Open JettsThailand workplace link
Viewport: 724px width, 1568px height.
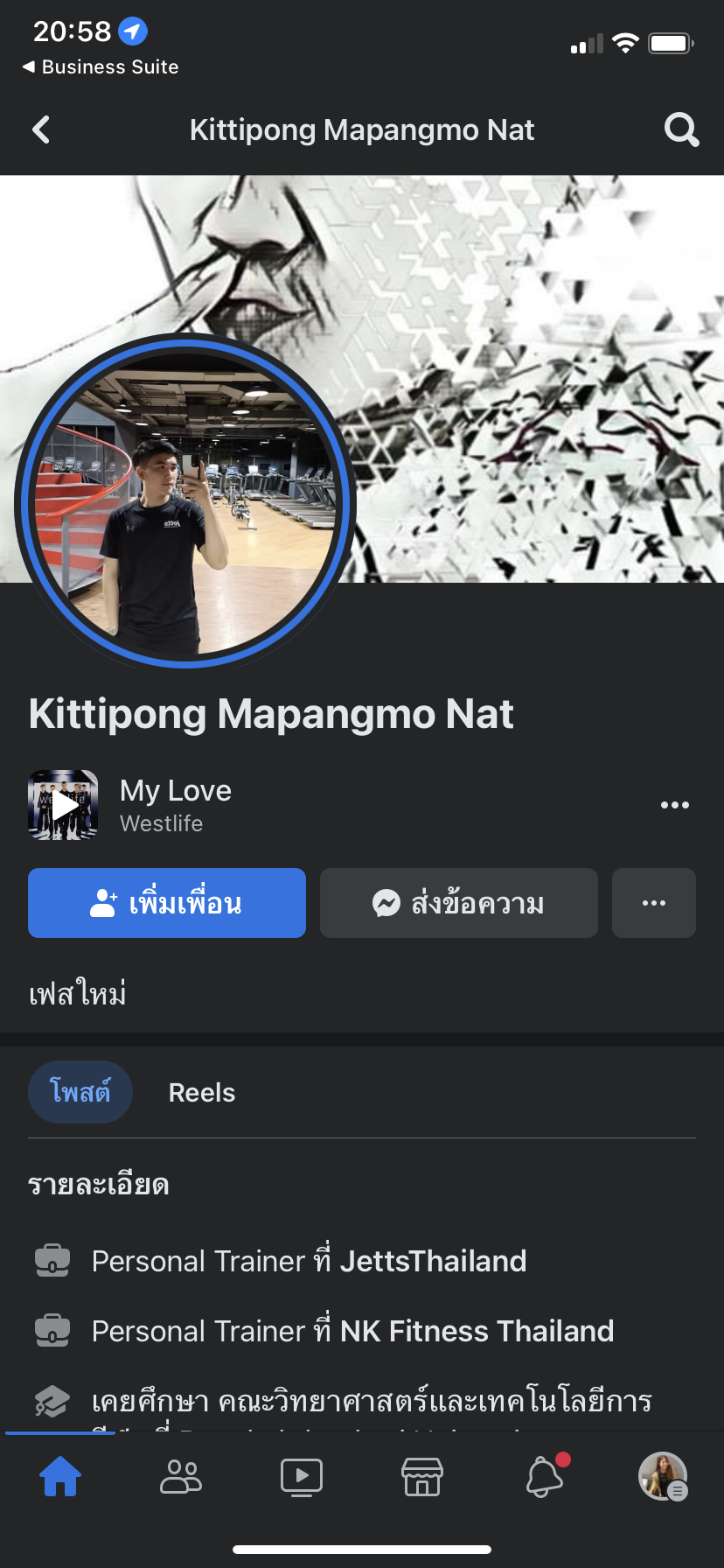433,1261
